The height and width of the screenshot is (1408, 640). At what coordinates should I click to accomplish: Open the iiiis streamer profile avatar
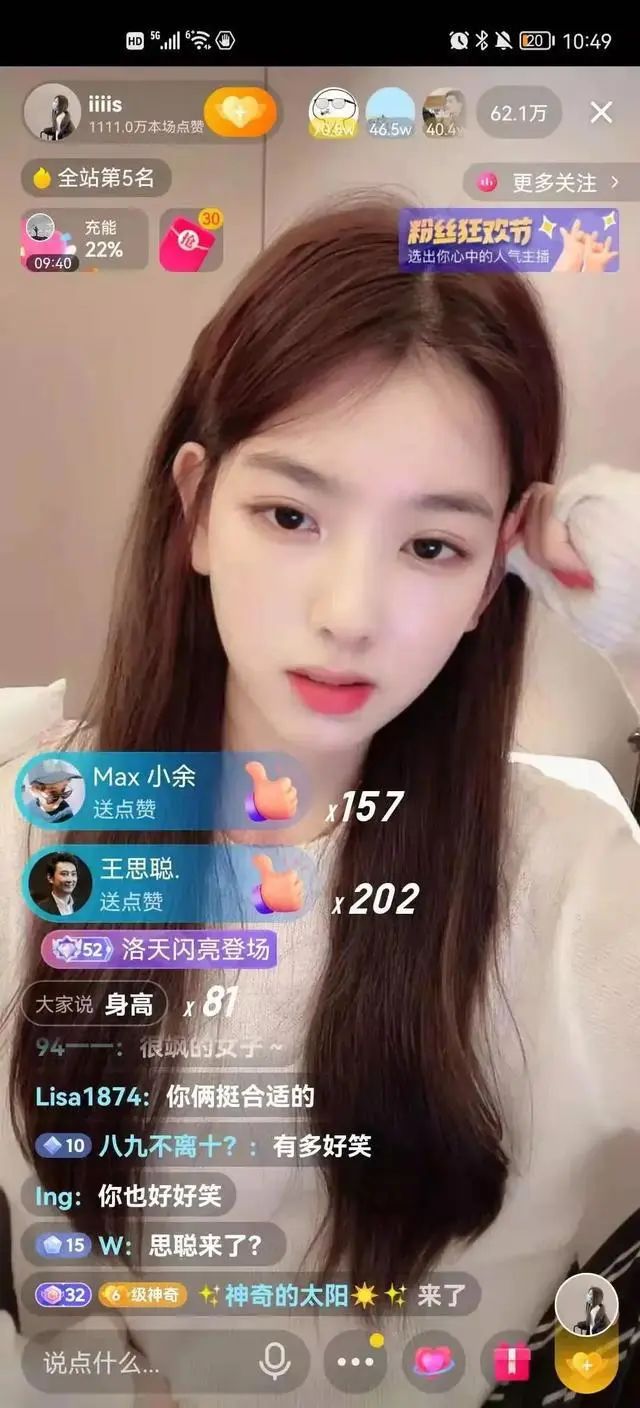[x=52, y=112]
